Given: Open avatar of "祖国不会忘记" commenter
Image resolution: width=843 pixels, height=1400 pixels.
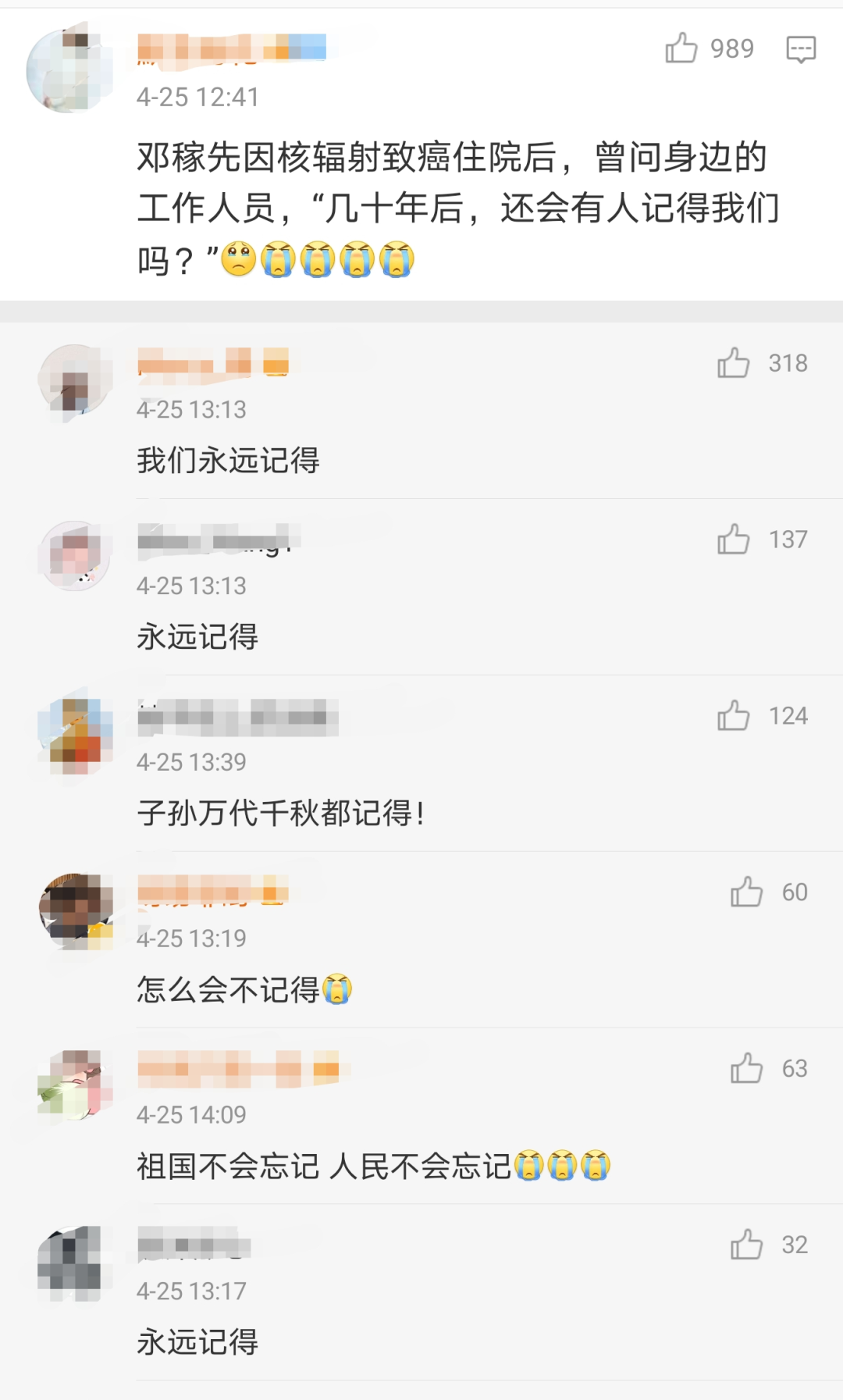Looking at the screenshot, I should pos(75,1088).
